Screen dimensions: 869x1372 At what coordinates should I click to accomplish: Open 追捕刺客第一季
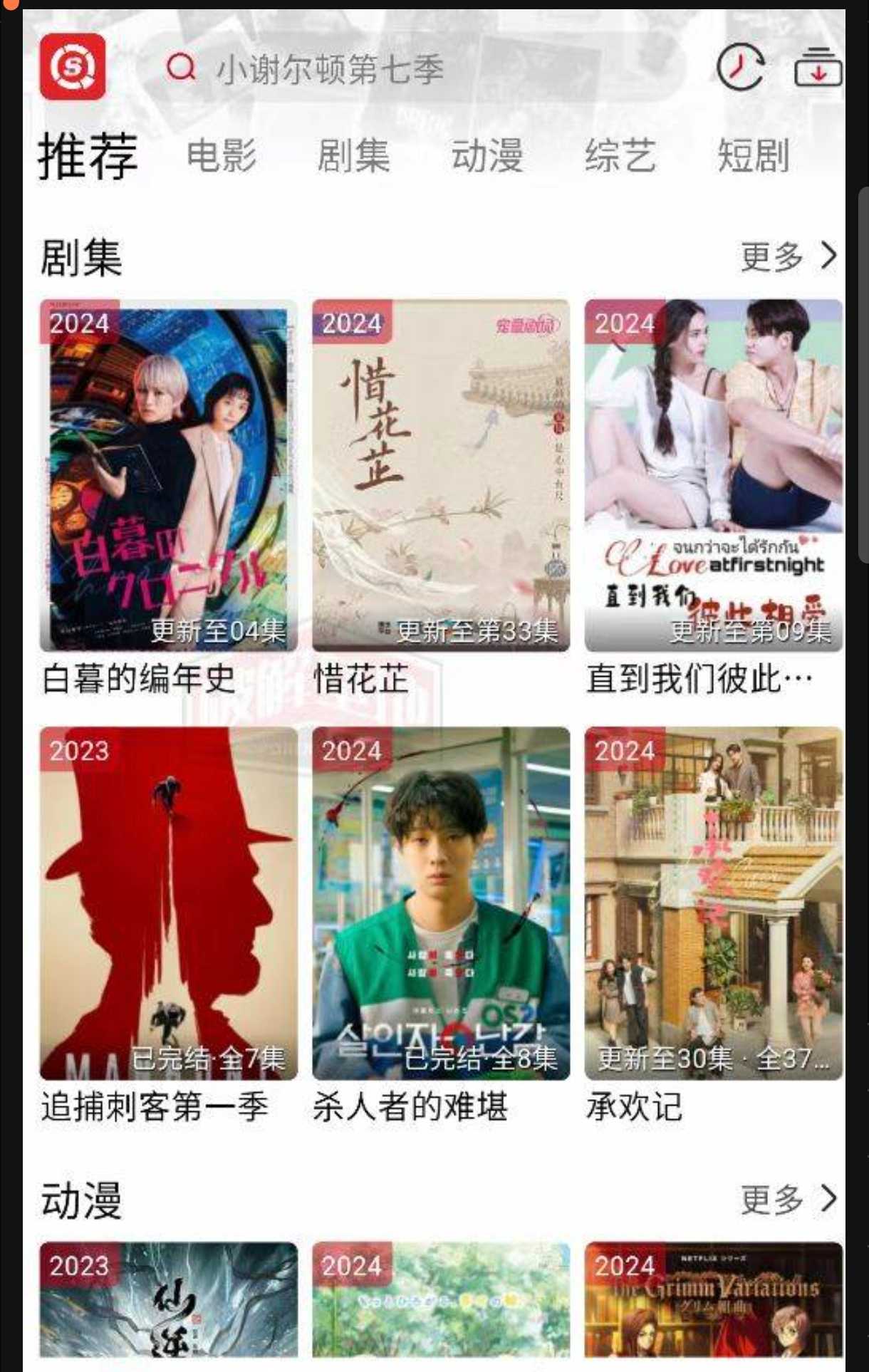tap(168, 903)
